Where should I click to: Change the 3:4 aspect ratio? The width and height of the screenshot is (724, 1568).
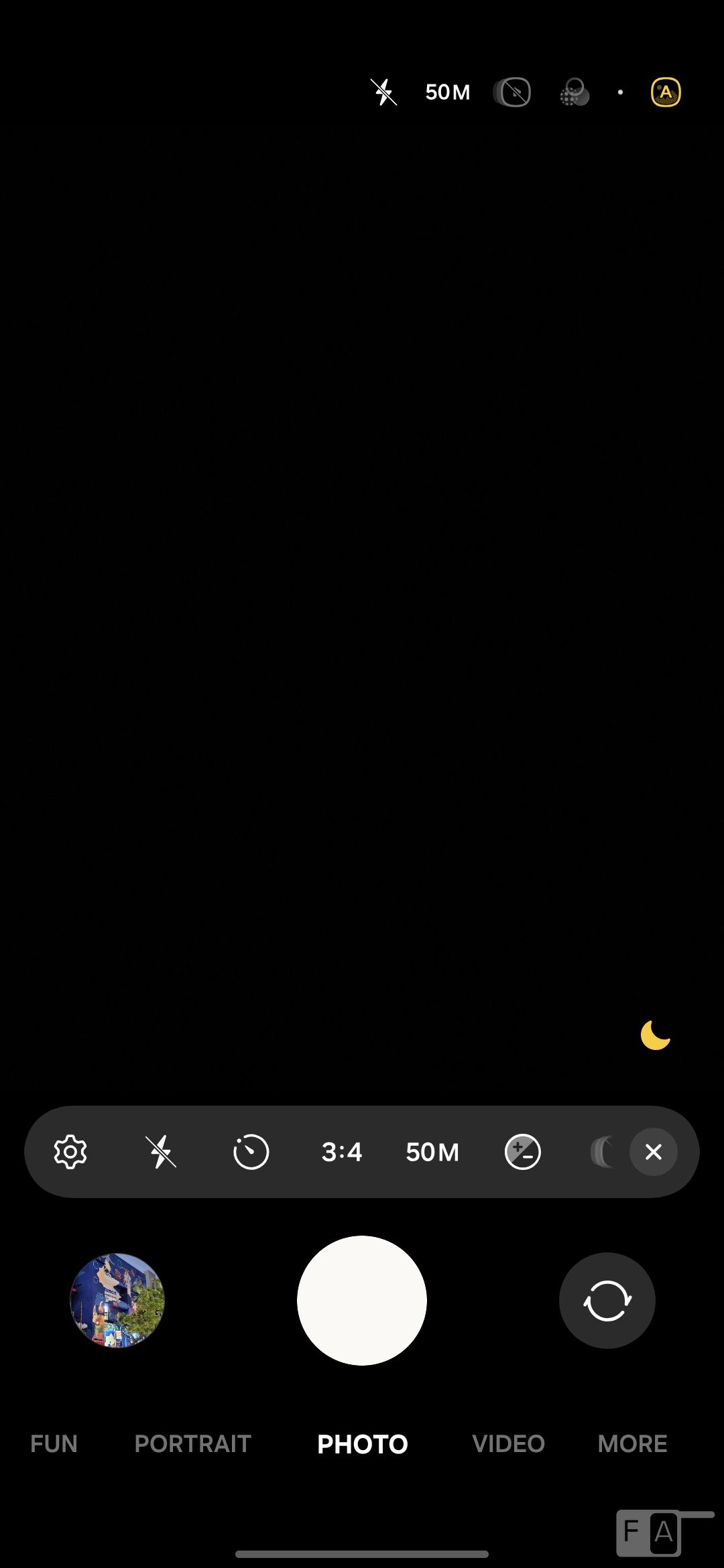tap(341, 1152)
